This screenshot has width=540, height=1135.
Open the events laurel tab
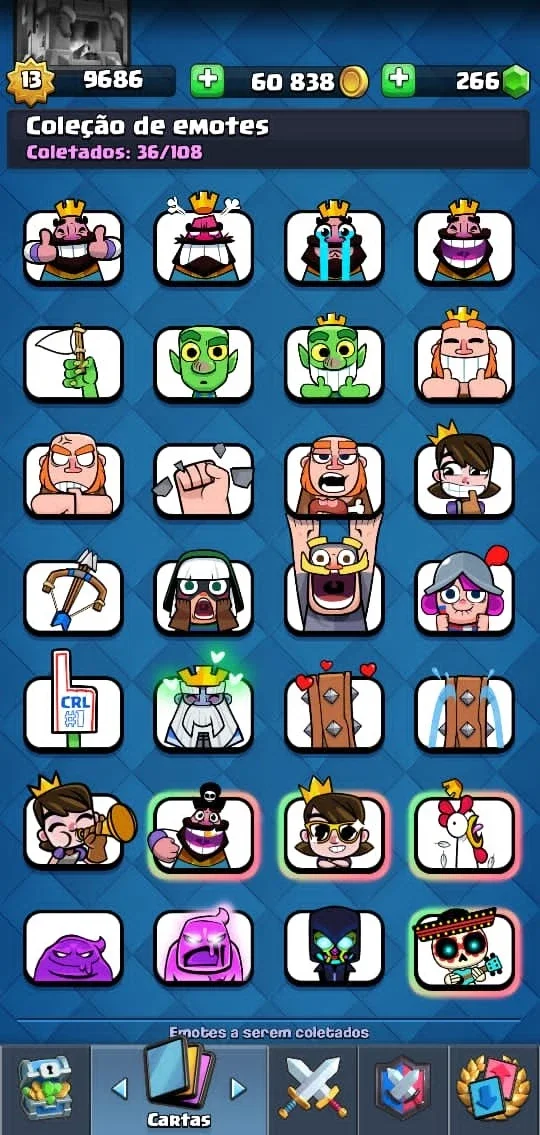click(494, 1089)
